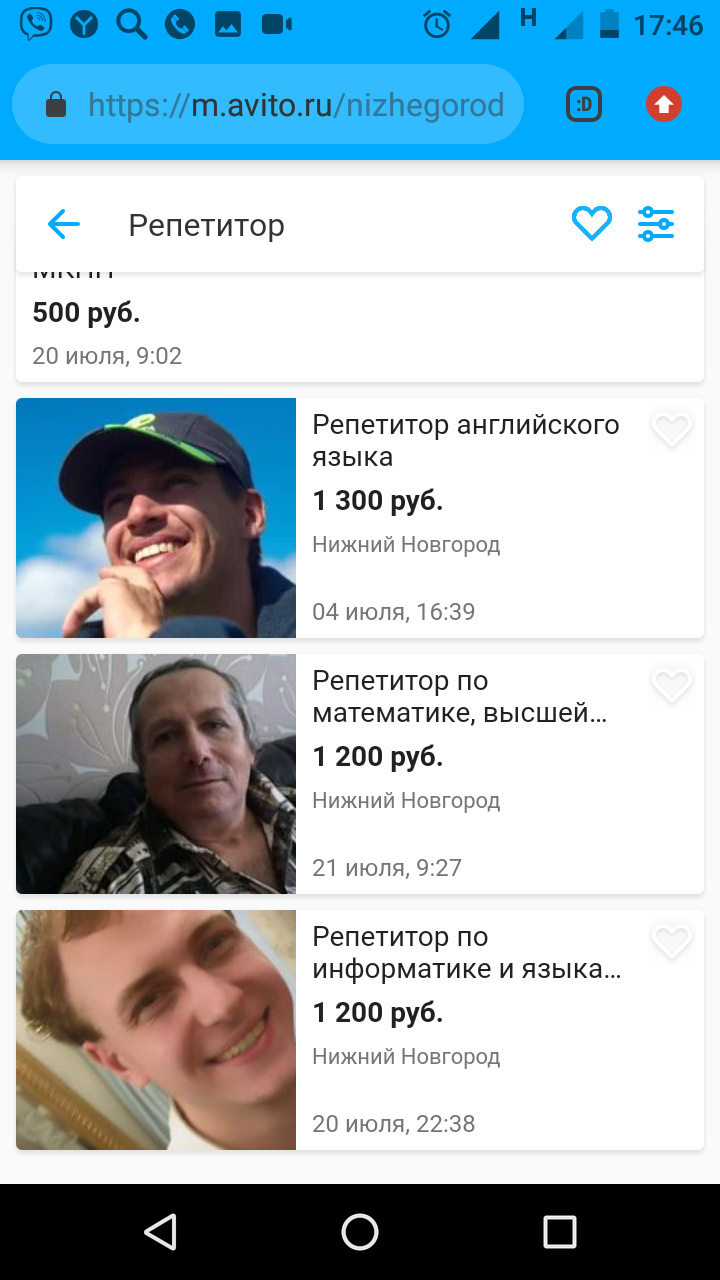Show recent apps

coord(559,1232)
